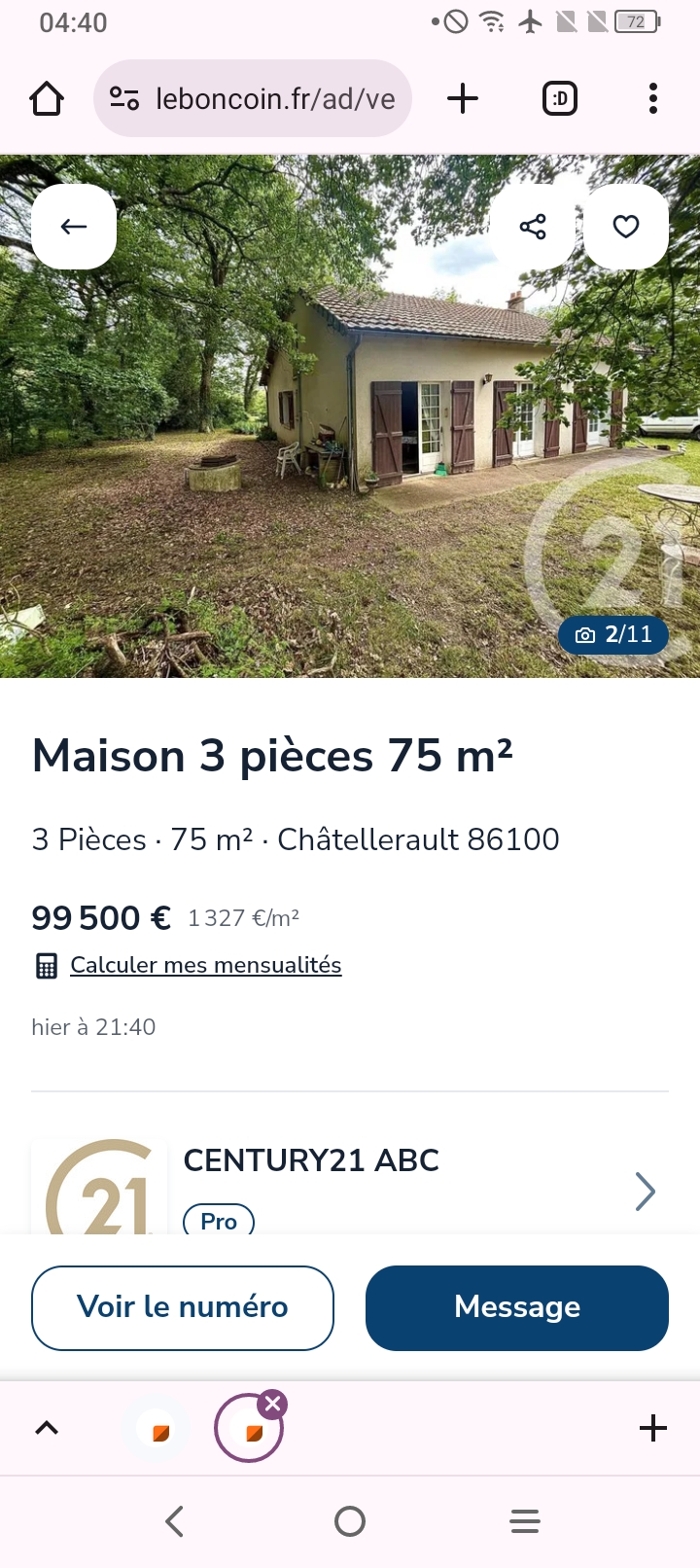This screenshot has height=1568, width=700.
Task: Save the listing with the heart icon
Action: (x=626, y=227)
